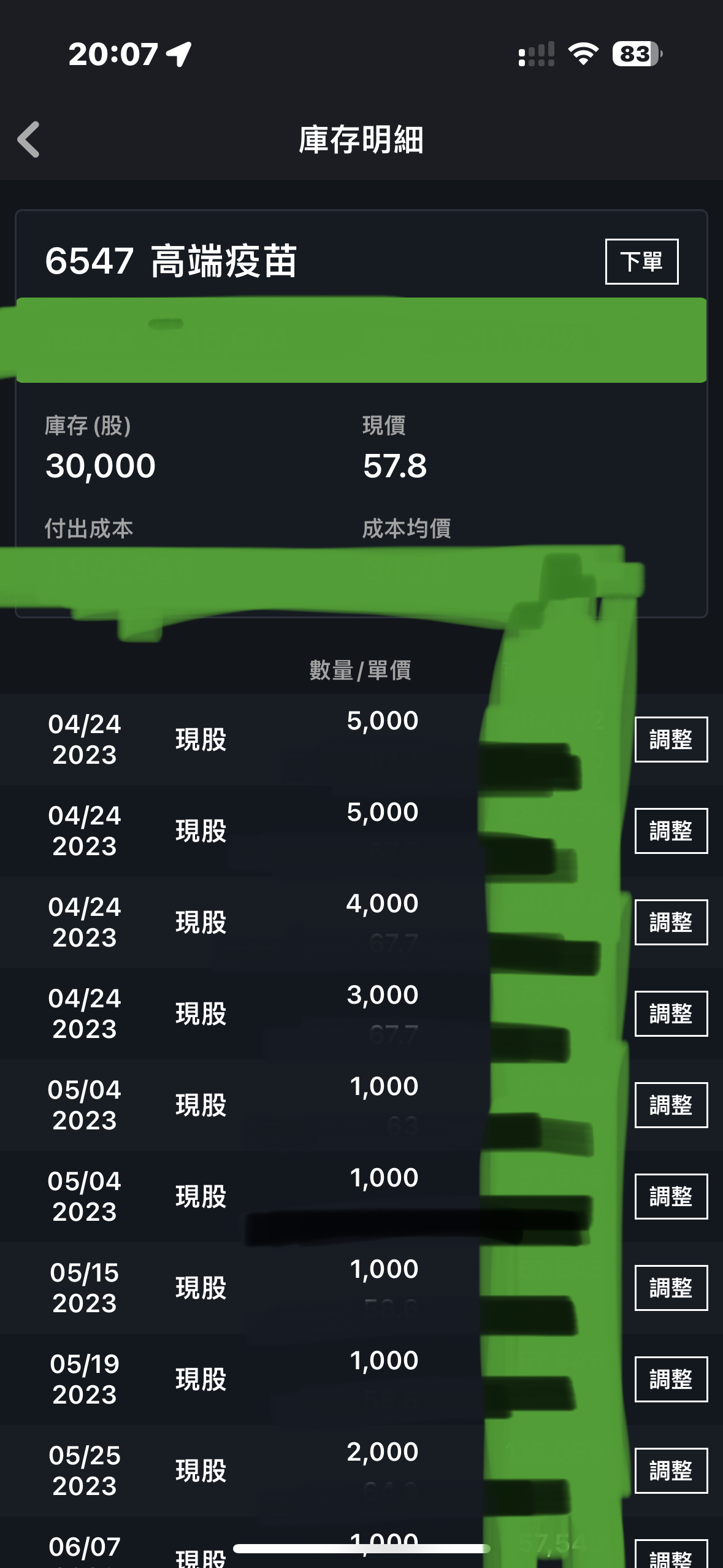Tap the location arrow next to 20:07

click(178, 52)
